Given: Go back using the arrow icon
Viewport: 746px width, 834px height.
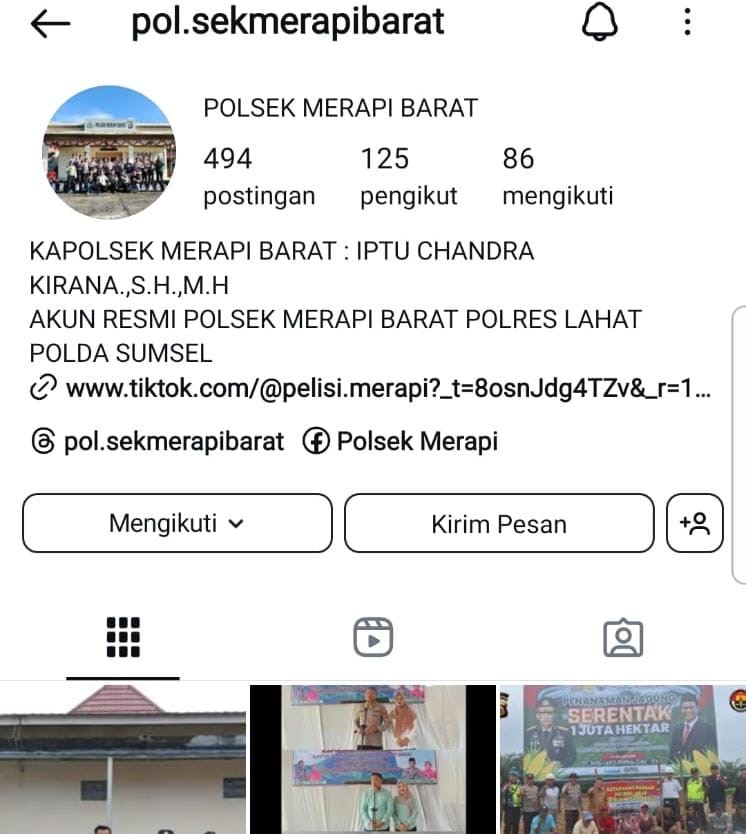Looking at the screenshot, I should click(x=50, y=24).
